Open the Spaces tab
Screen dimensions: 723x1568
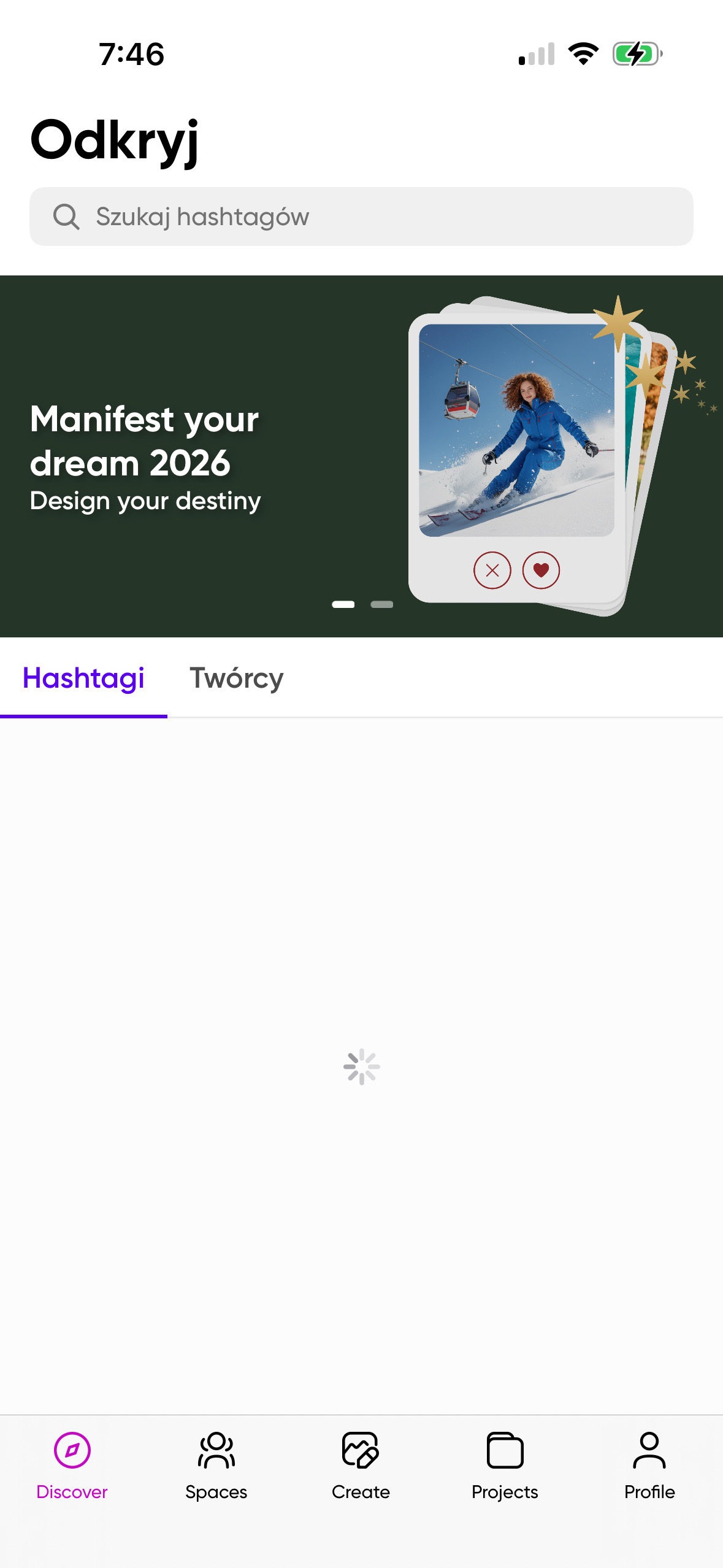pos(216,1466)
